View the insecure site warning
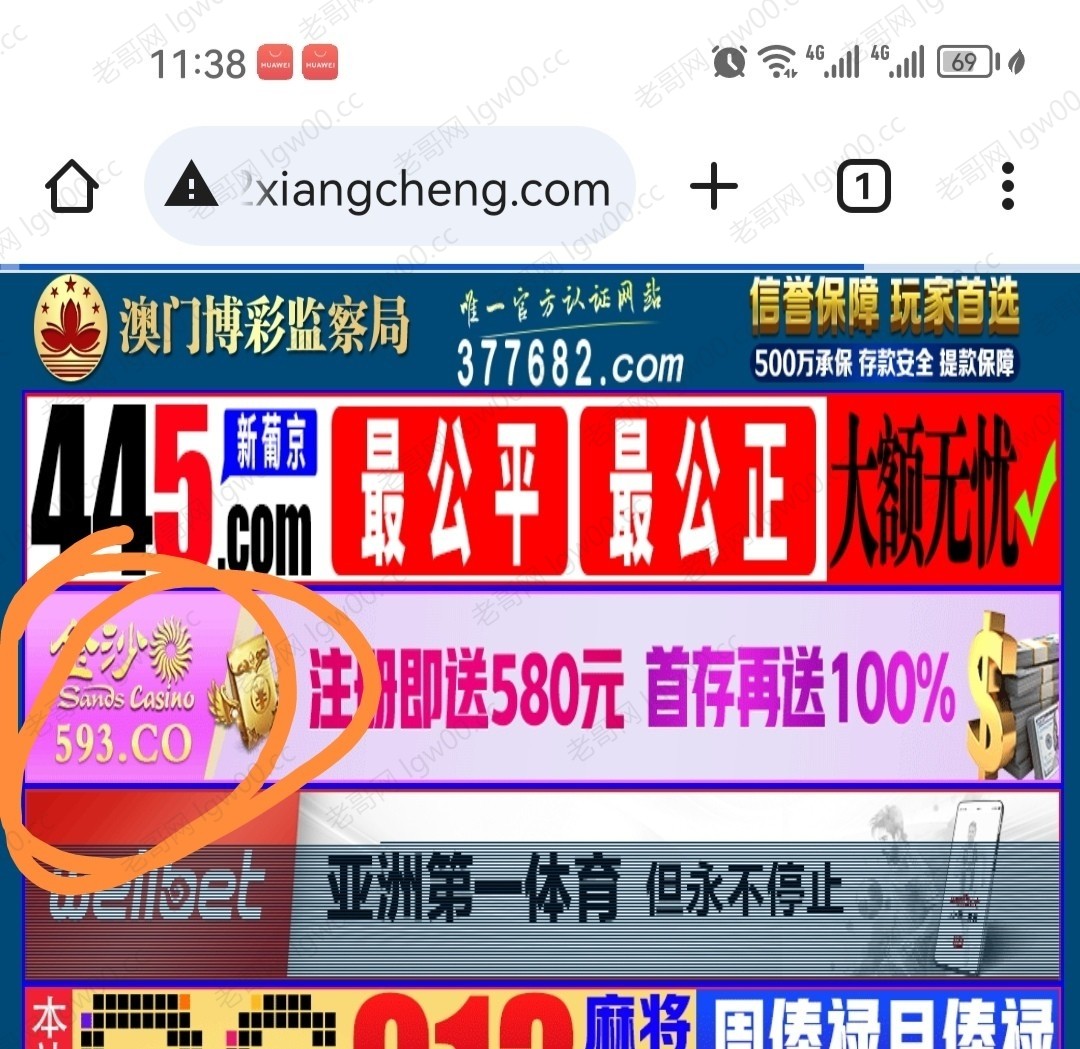The image size is (1080, 1049). tap(192, 188)
